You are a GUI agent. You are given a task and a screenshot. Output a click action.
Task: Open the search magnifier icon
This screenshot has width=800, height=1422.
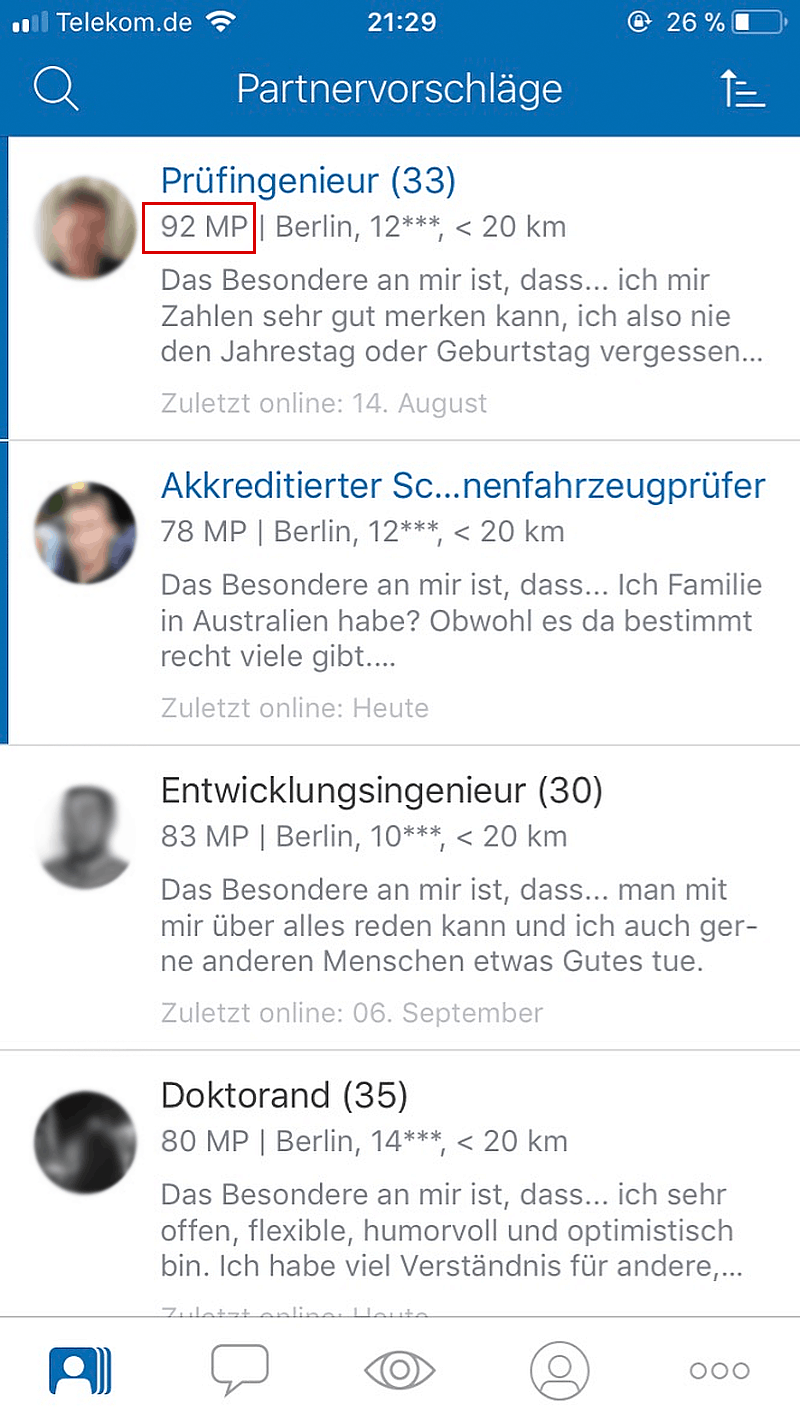coord(56,90)
